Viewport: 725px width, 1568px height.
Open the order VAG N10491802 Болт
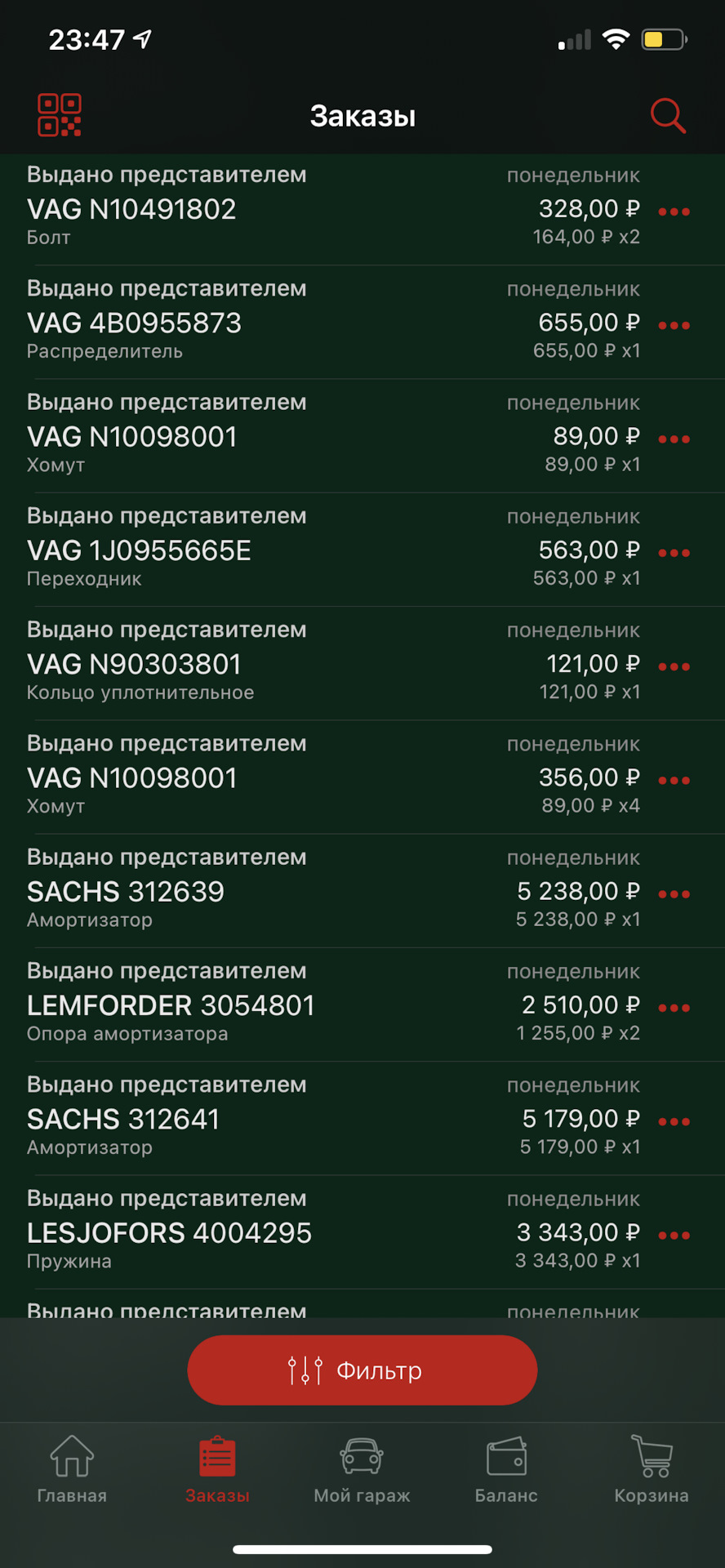(245, 209)
